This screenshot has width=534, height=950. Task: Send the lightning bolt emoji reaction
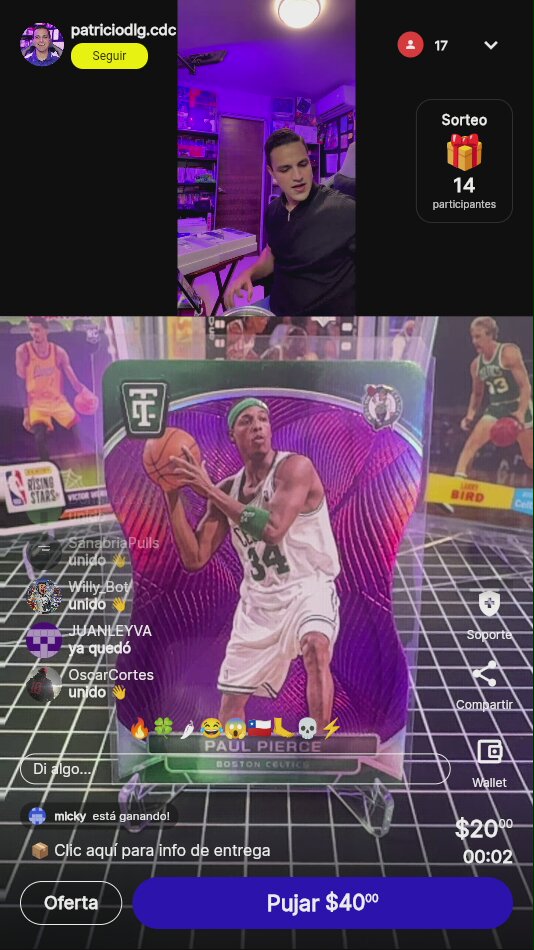(x=331, y=728)
